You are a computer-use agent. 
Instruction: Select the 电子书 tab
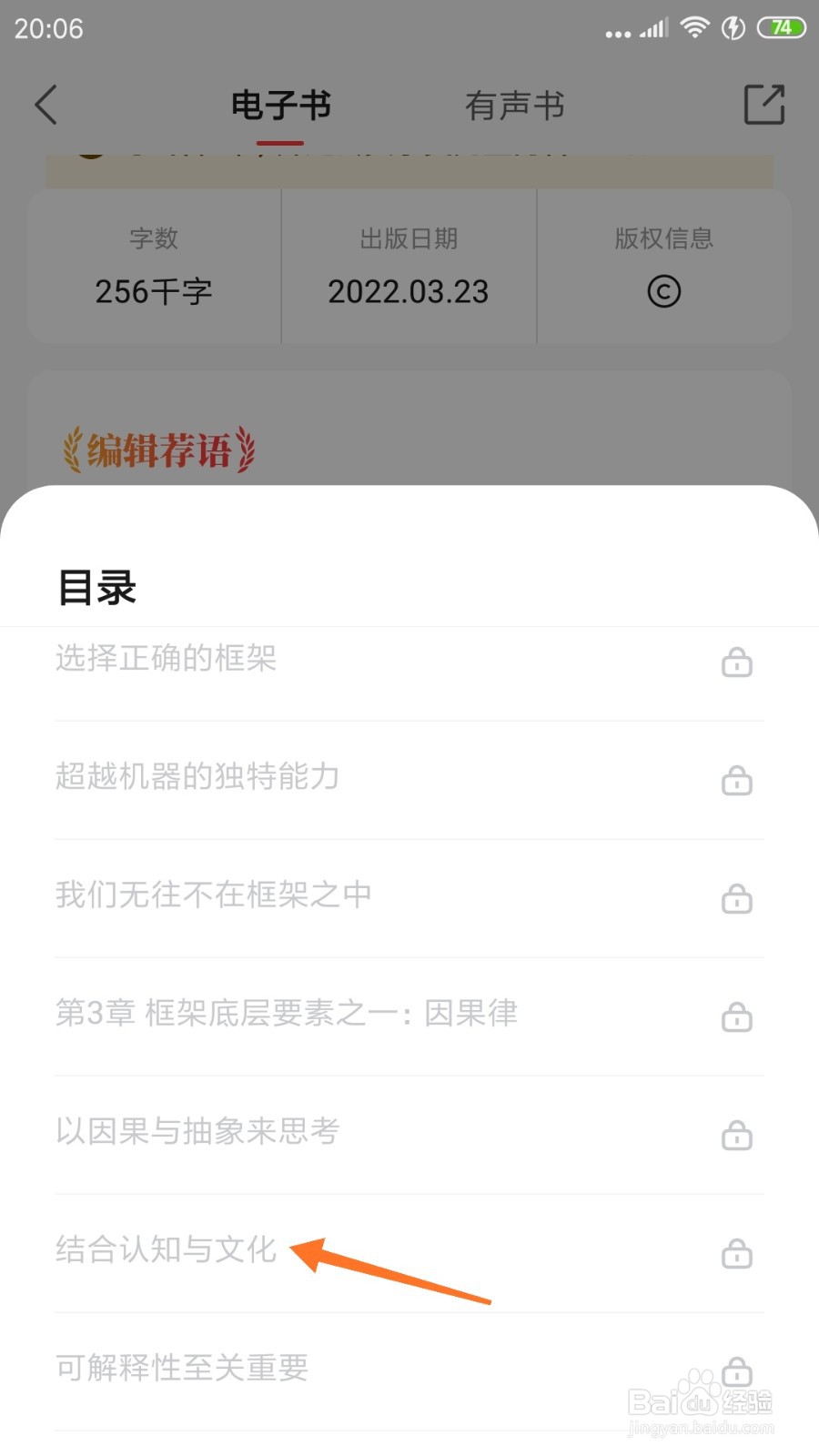pos(282,105)
